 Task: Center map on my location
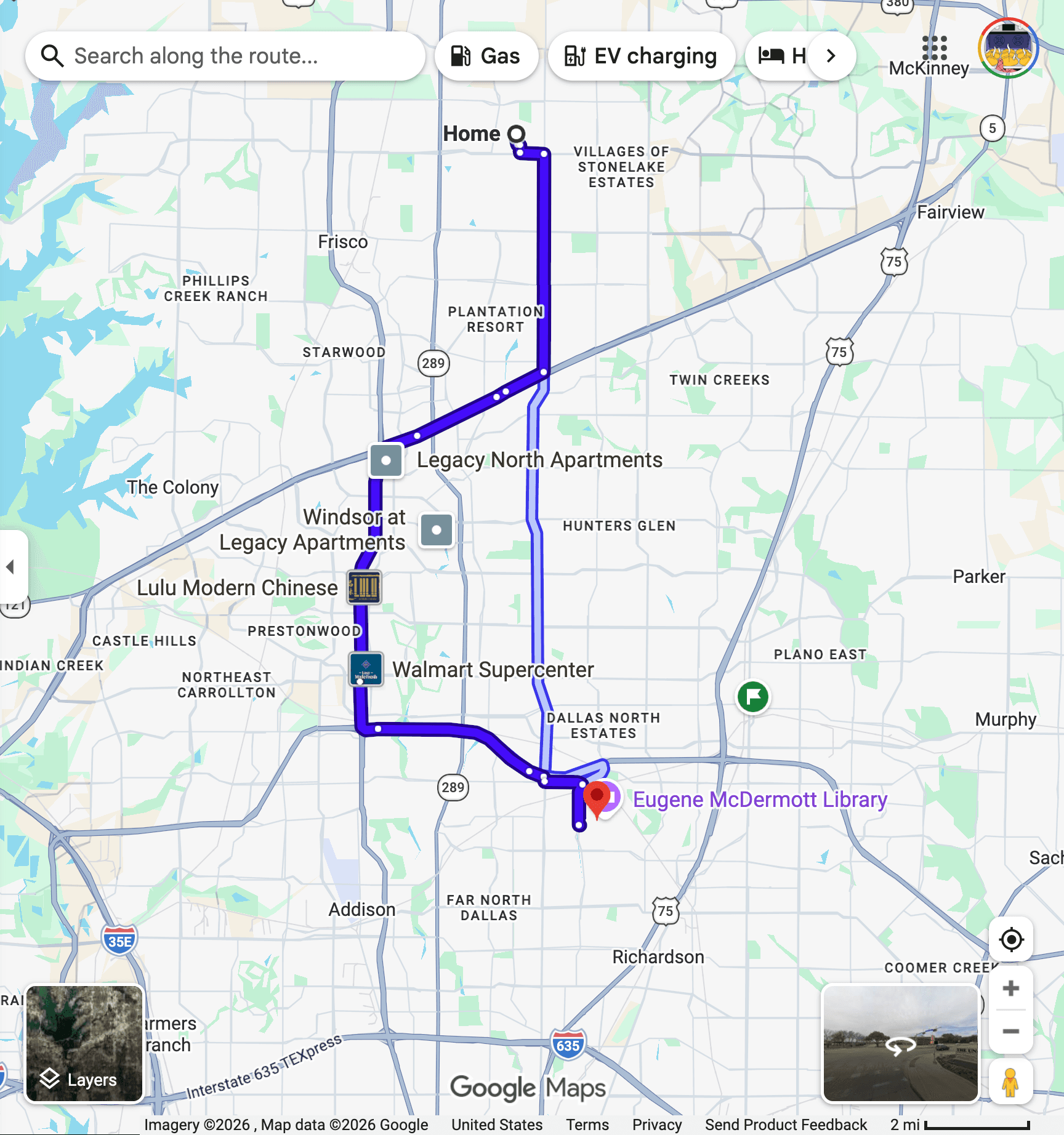pyautogui.click(x=1011, y=940)
